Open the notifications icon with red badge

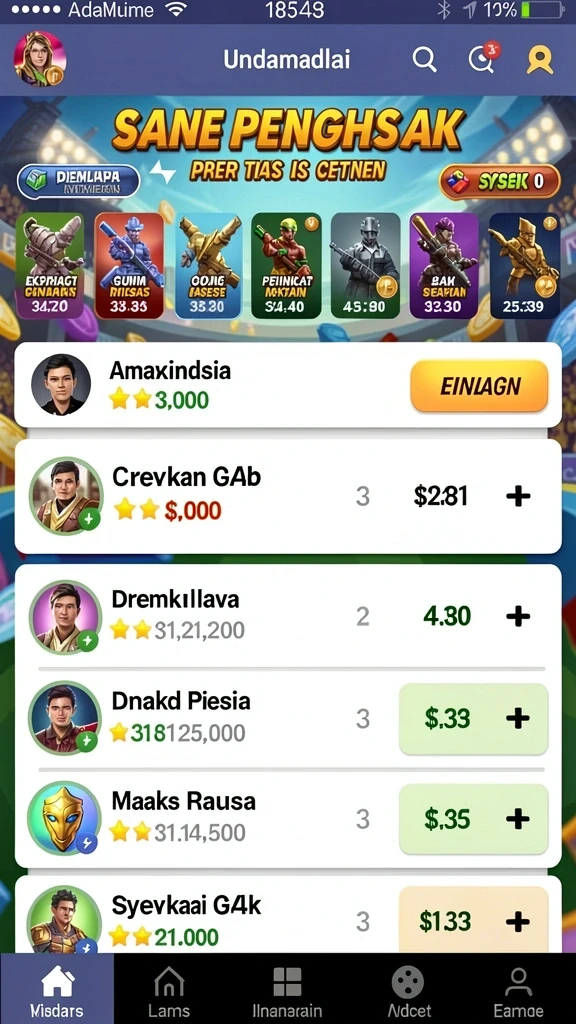[484, 59]
